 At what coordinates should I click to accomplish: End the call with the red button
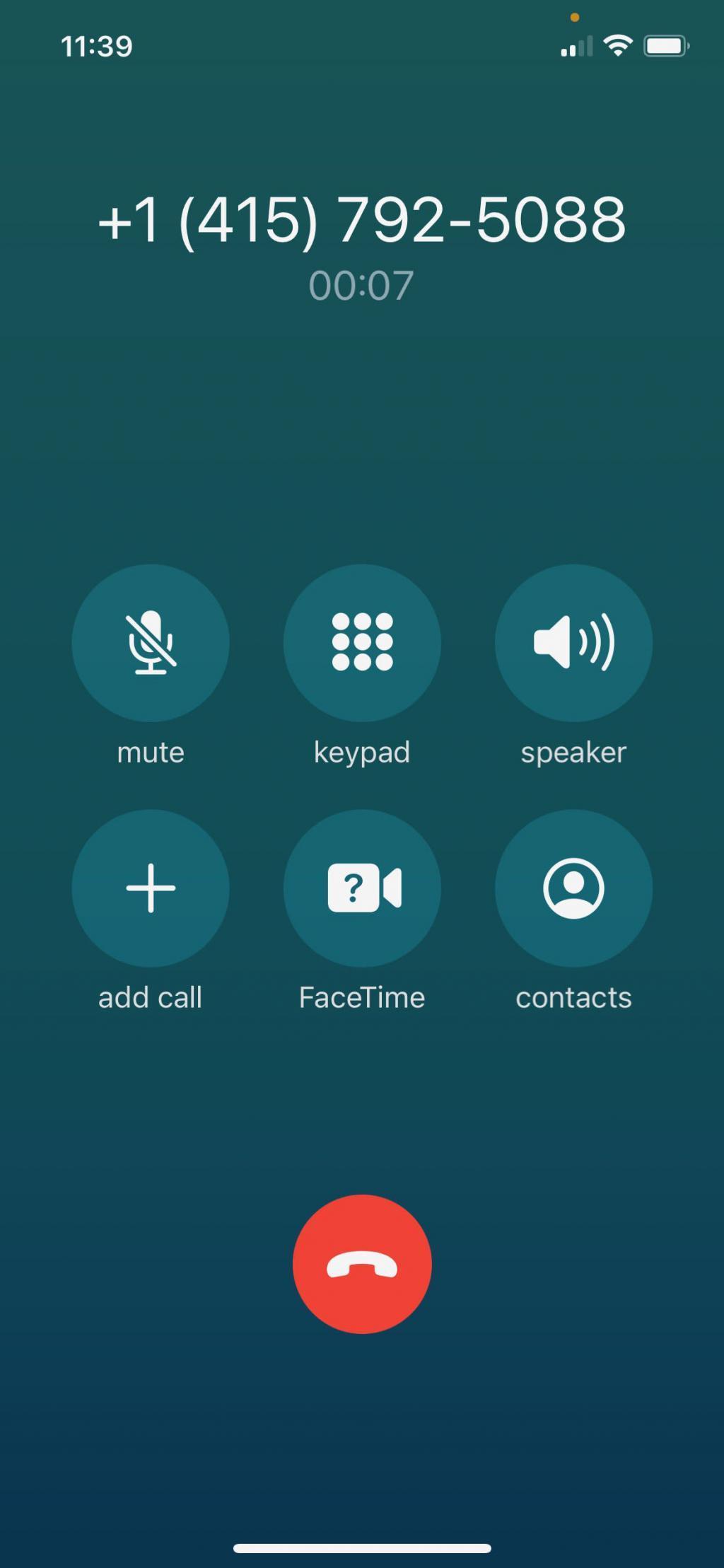click(362, 1264)
